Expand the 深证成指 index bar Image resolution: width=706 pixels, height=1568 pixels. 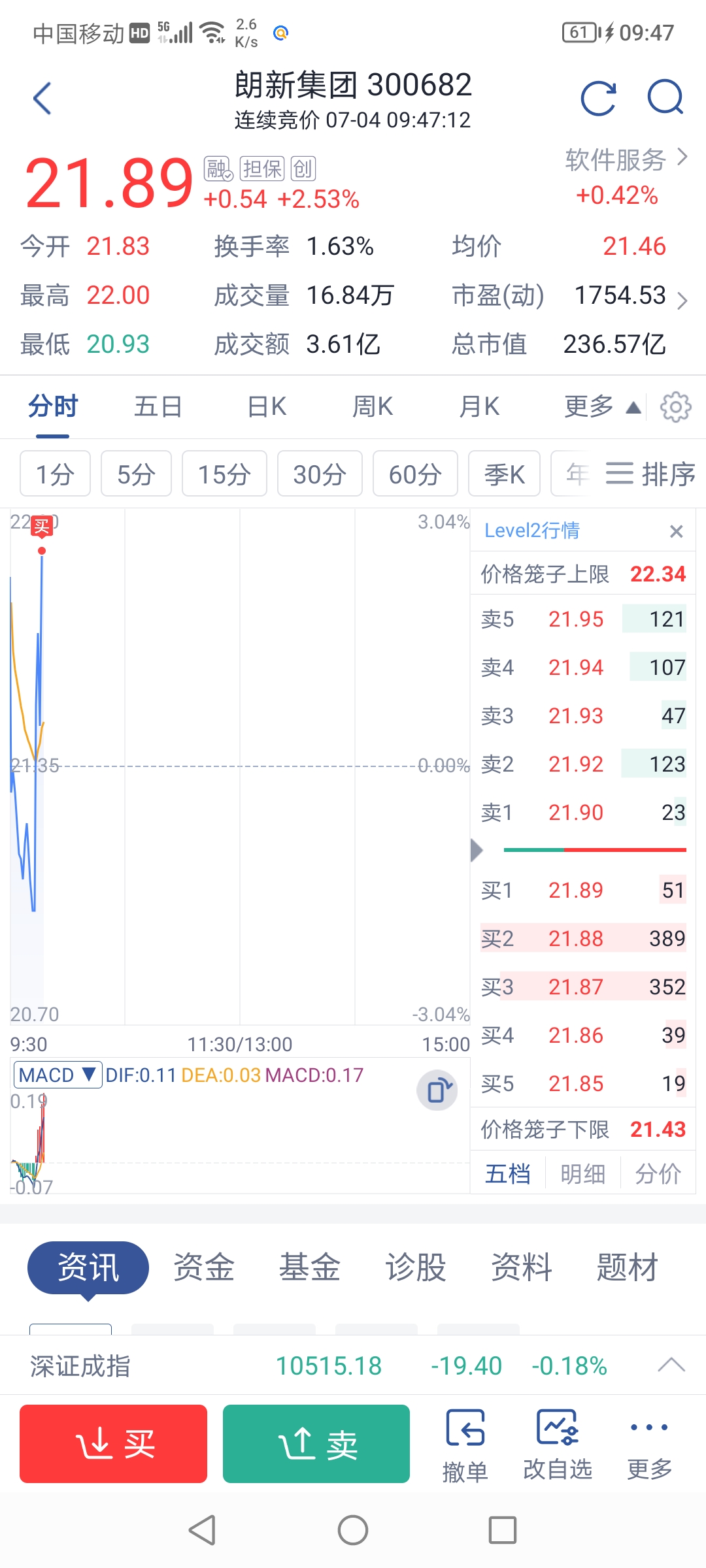pos(353,1365)
